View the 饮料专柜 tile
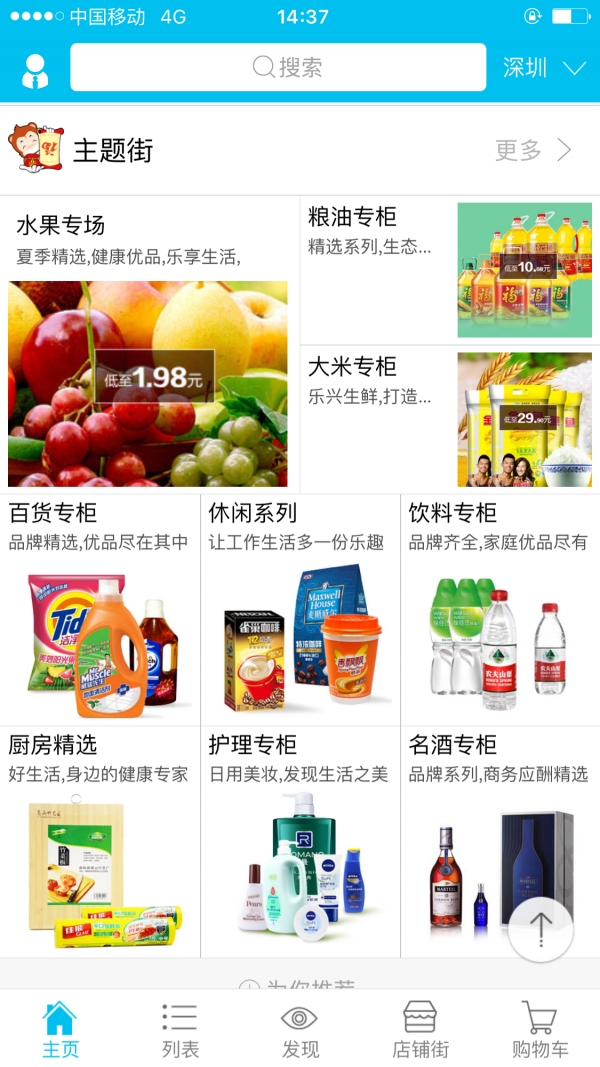Image resolution: width=600 pixels, height=1067 pixels. point(500,610)
